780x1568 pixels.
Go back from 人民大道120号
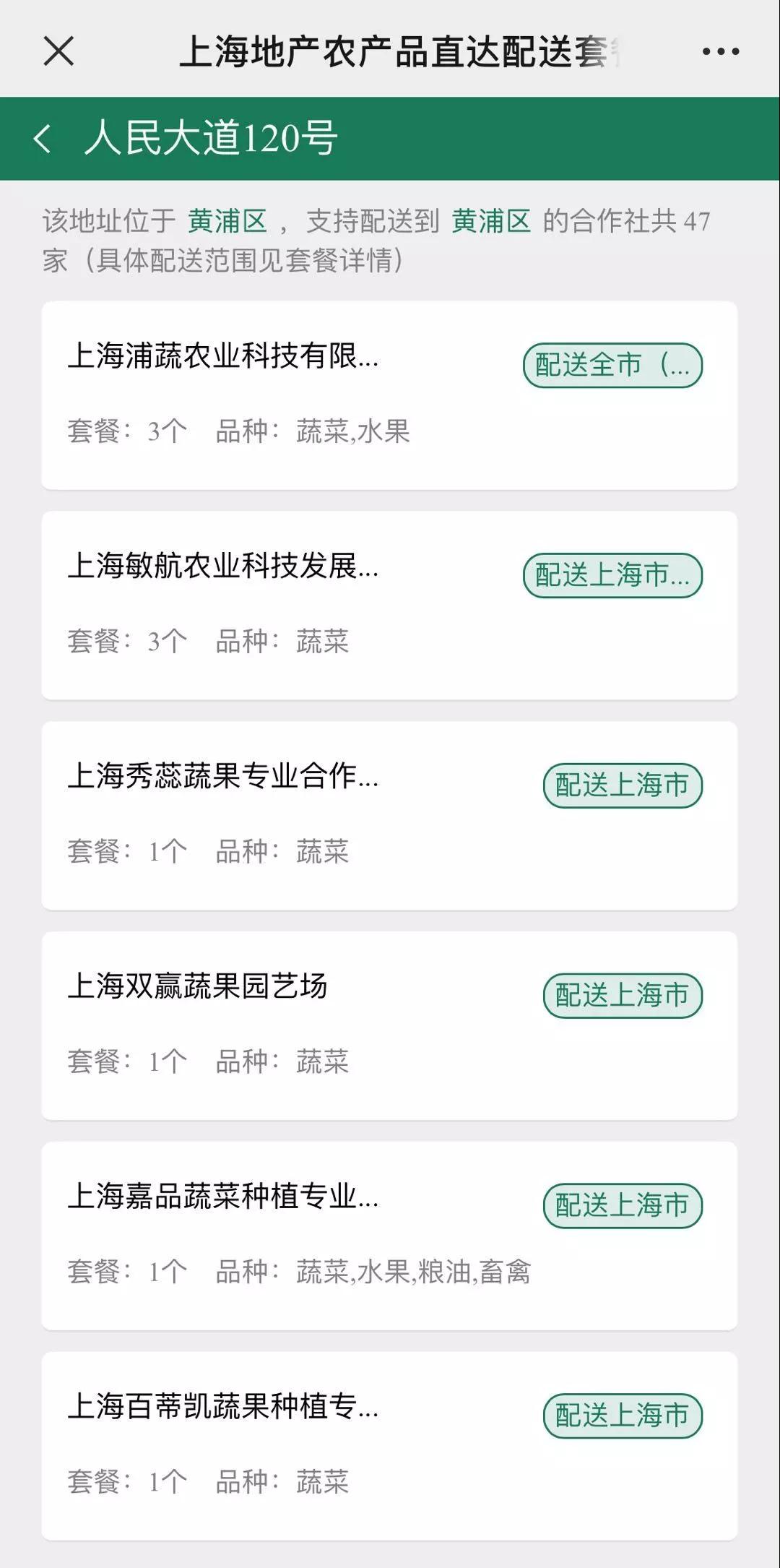click(x=43, y=138)
